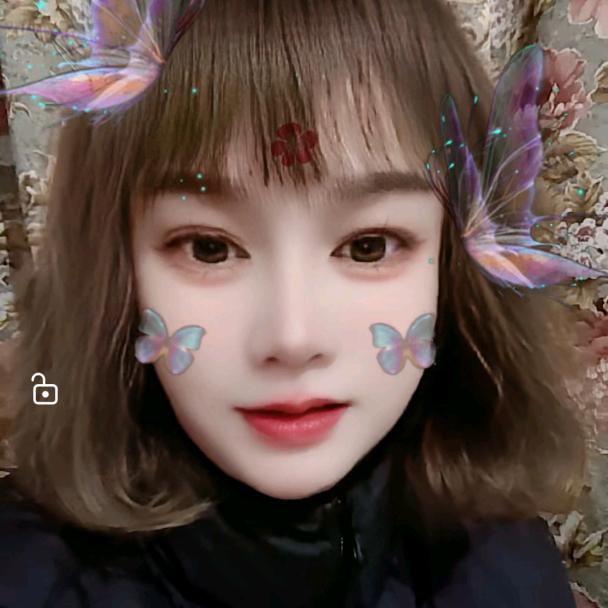
Task: Tap the screen lock icon
Action: [44, 389]
